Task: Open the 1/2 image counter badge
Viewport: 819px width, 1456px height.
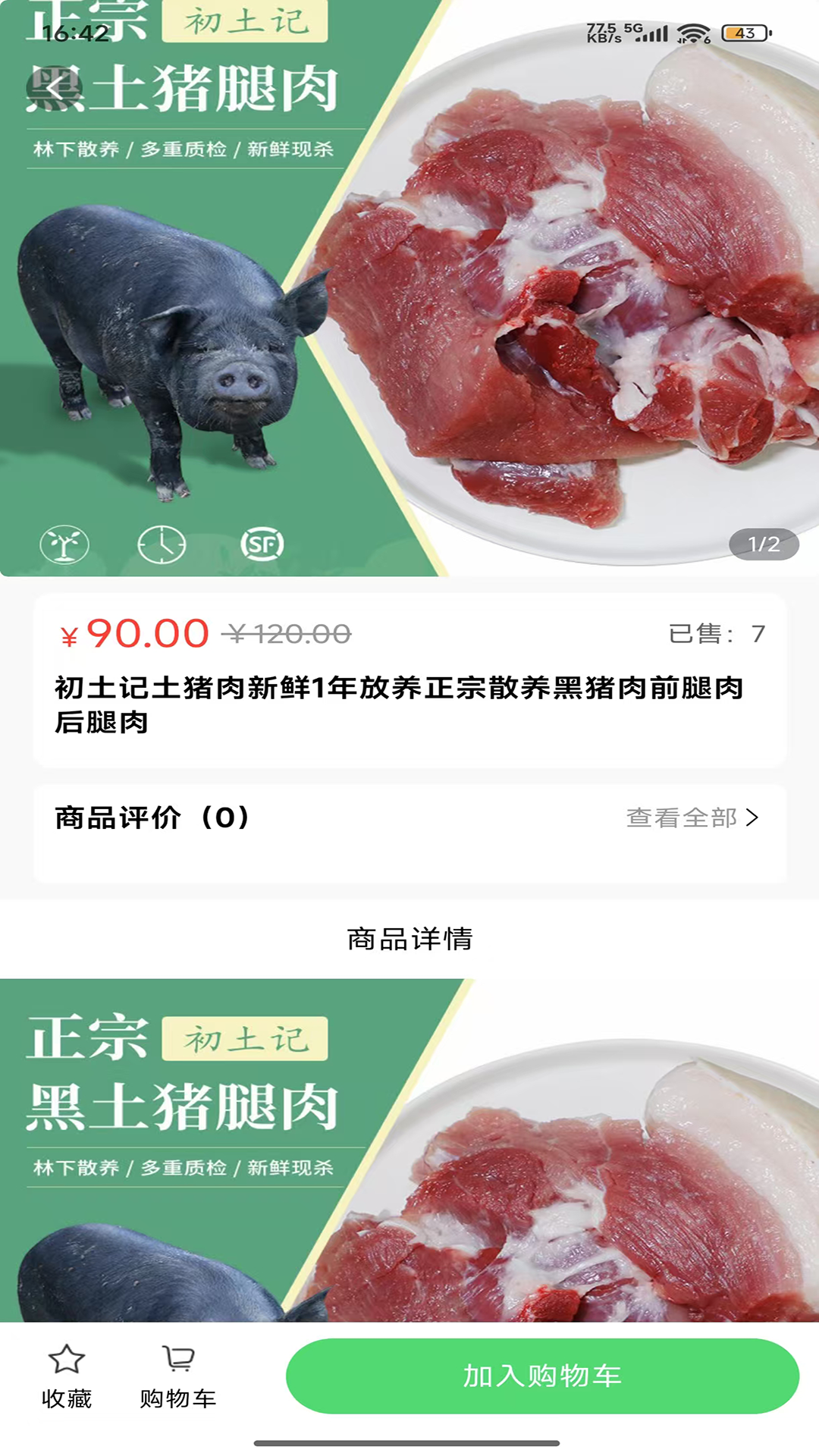Action: (765, 544)
